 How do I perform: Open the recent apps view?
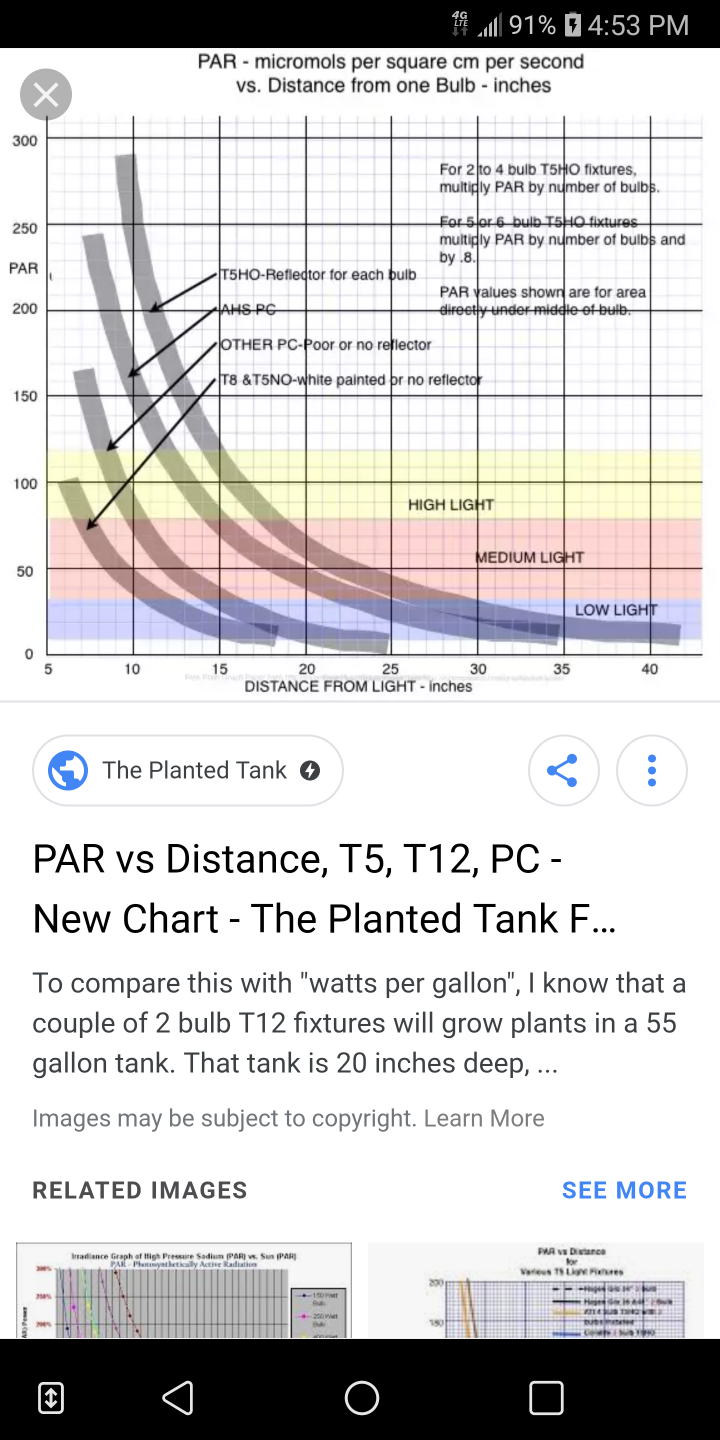click(x=546, y=1397)
